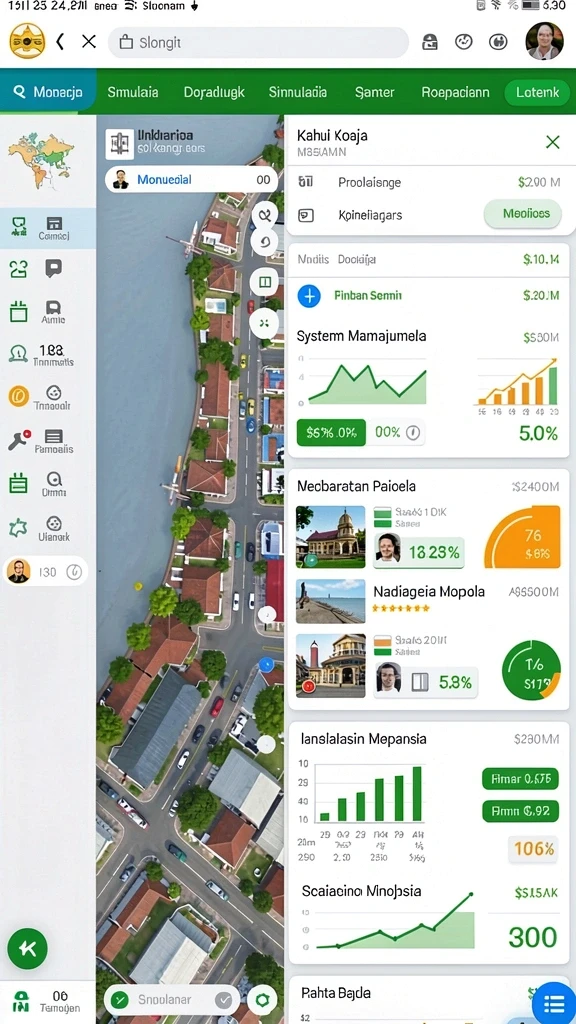Switch to the Sjamer tab
Viewport: 576px width, 1024px height.
click(x=375, y=92)
